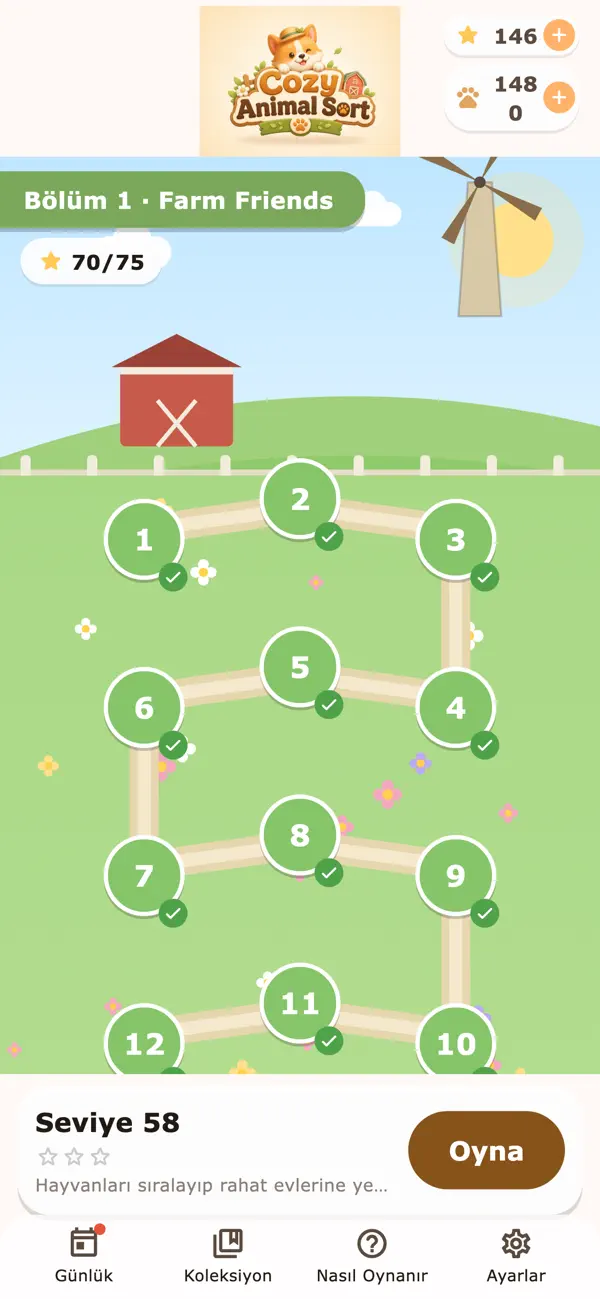This screenshot has width=600, height=1299.
Task: Add more stars with the plus button
Action: coord(558,36)
